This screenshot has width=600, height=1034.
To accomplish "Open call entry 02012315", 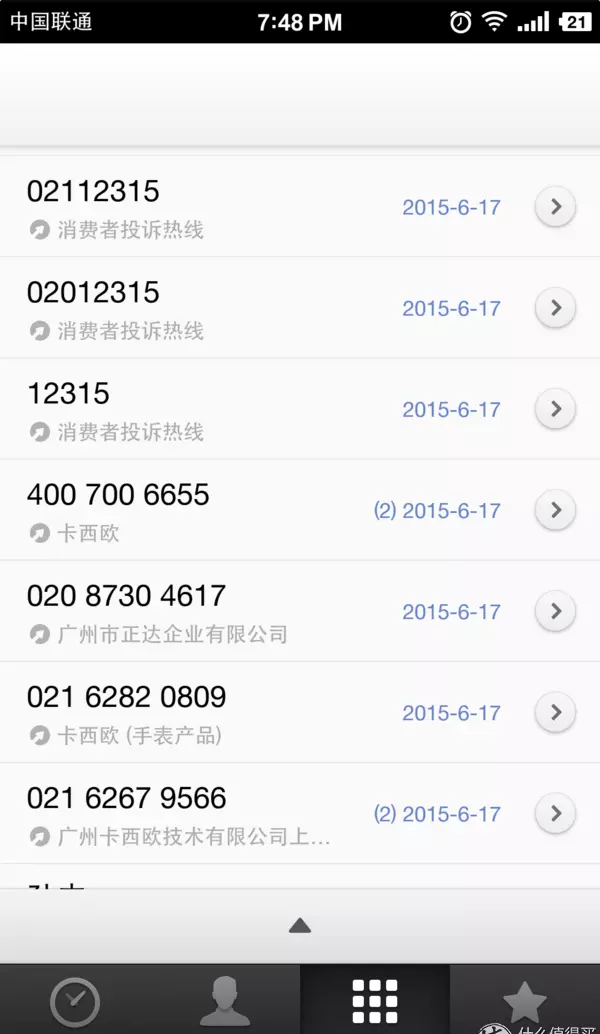I will (300, 308).
